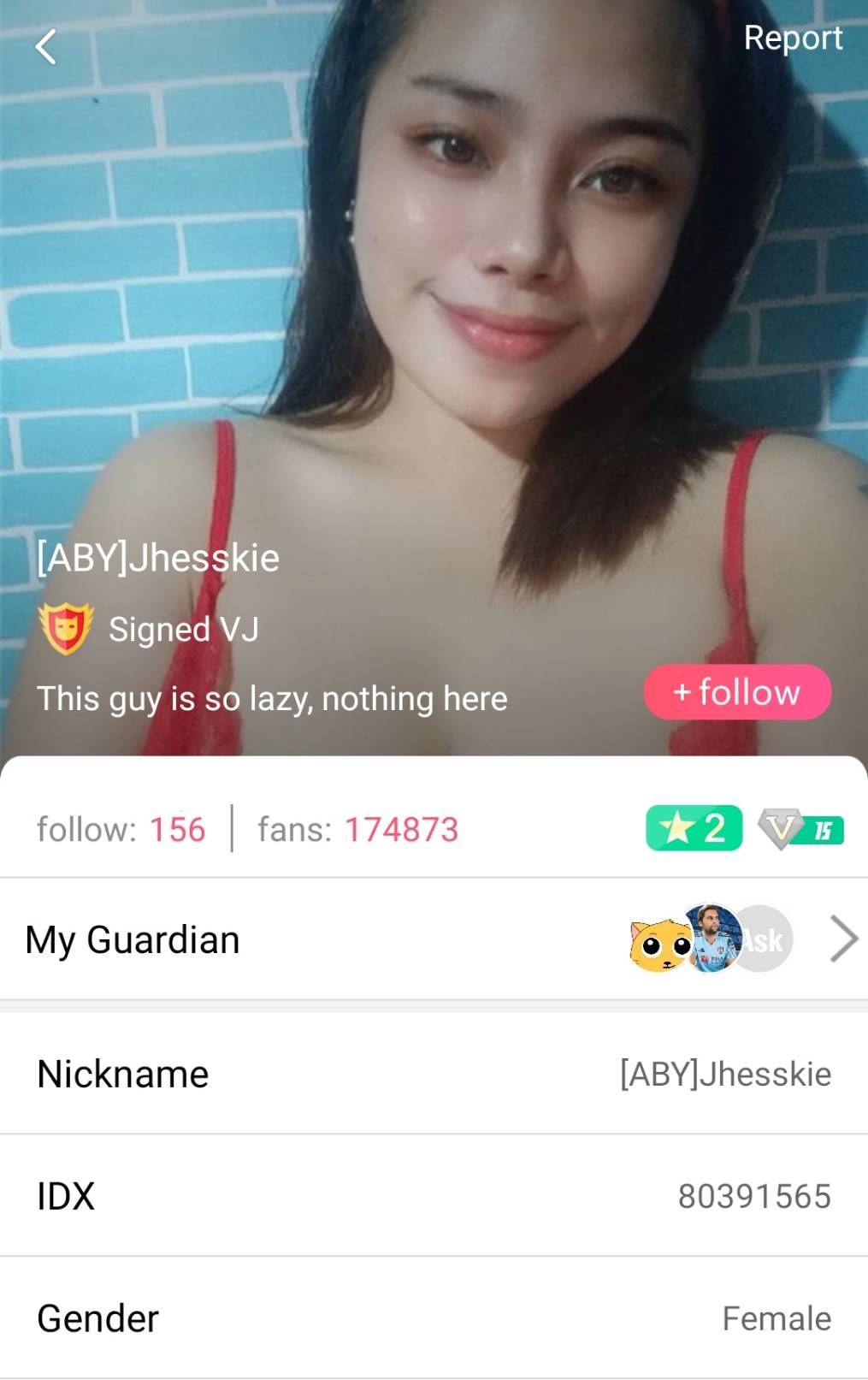Go back using the top-left arrow
The image size is (868, 1380).
pyautogui.click(x=46, y=47)
